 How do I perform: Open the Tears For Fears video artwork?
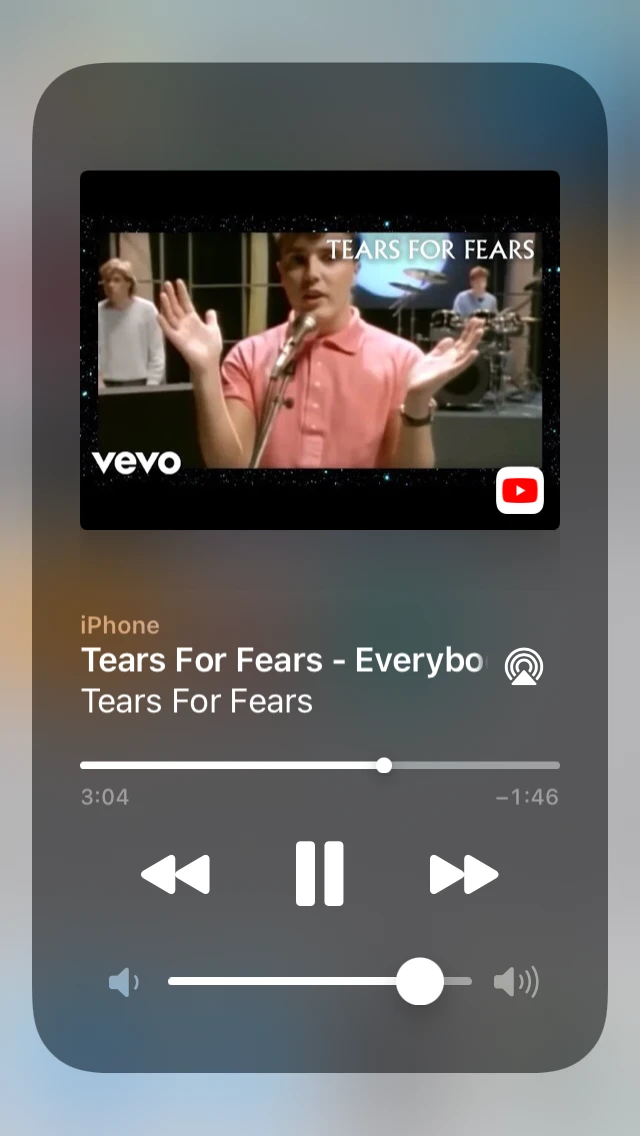click(320, 349)
